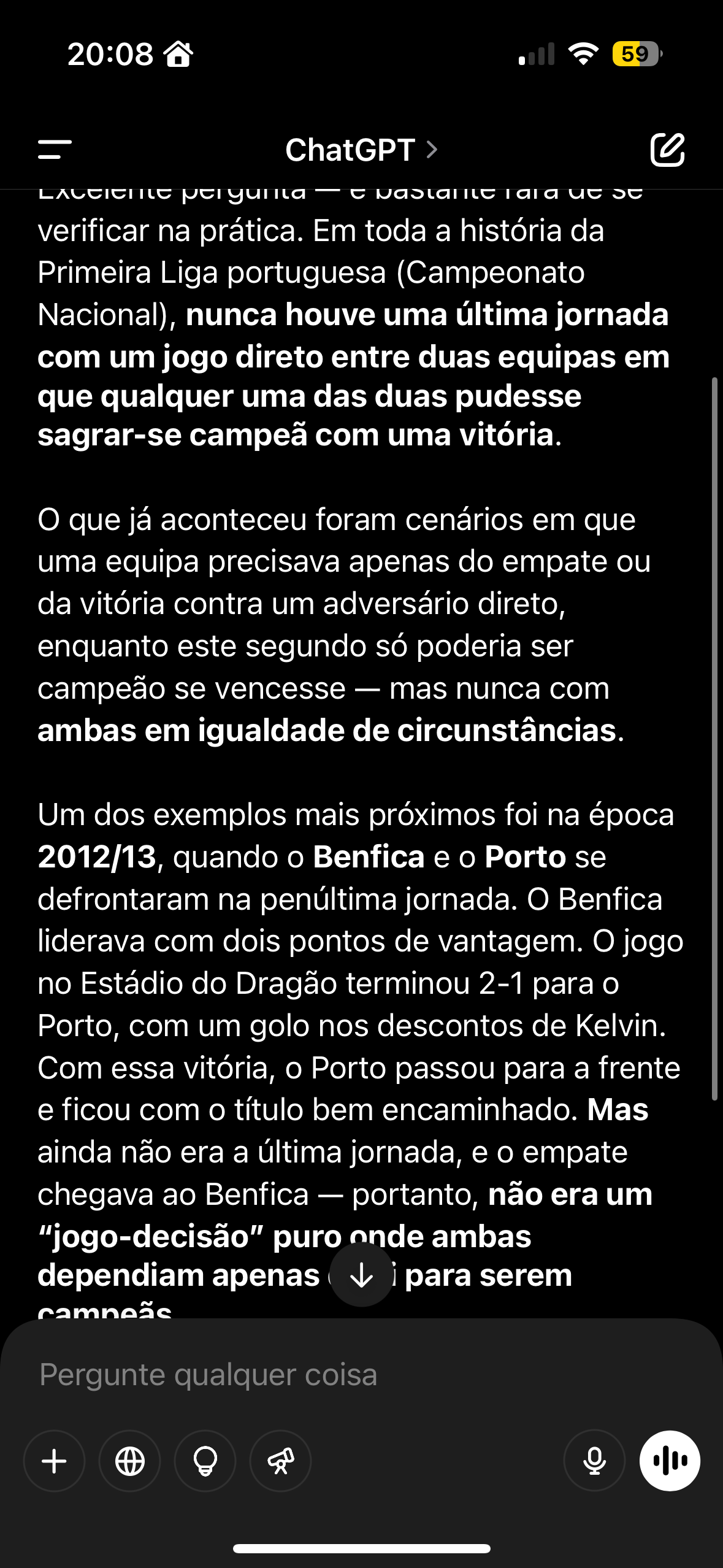This screenshot has width=723, height=1568.
Task: Enable web search globe
Action: 130,1461
